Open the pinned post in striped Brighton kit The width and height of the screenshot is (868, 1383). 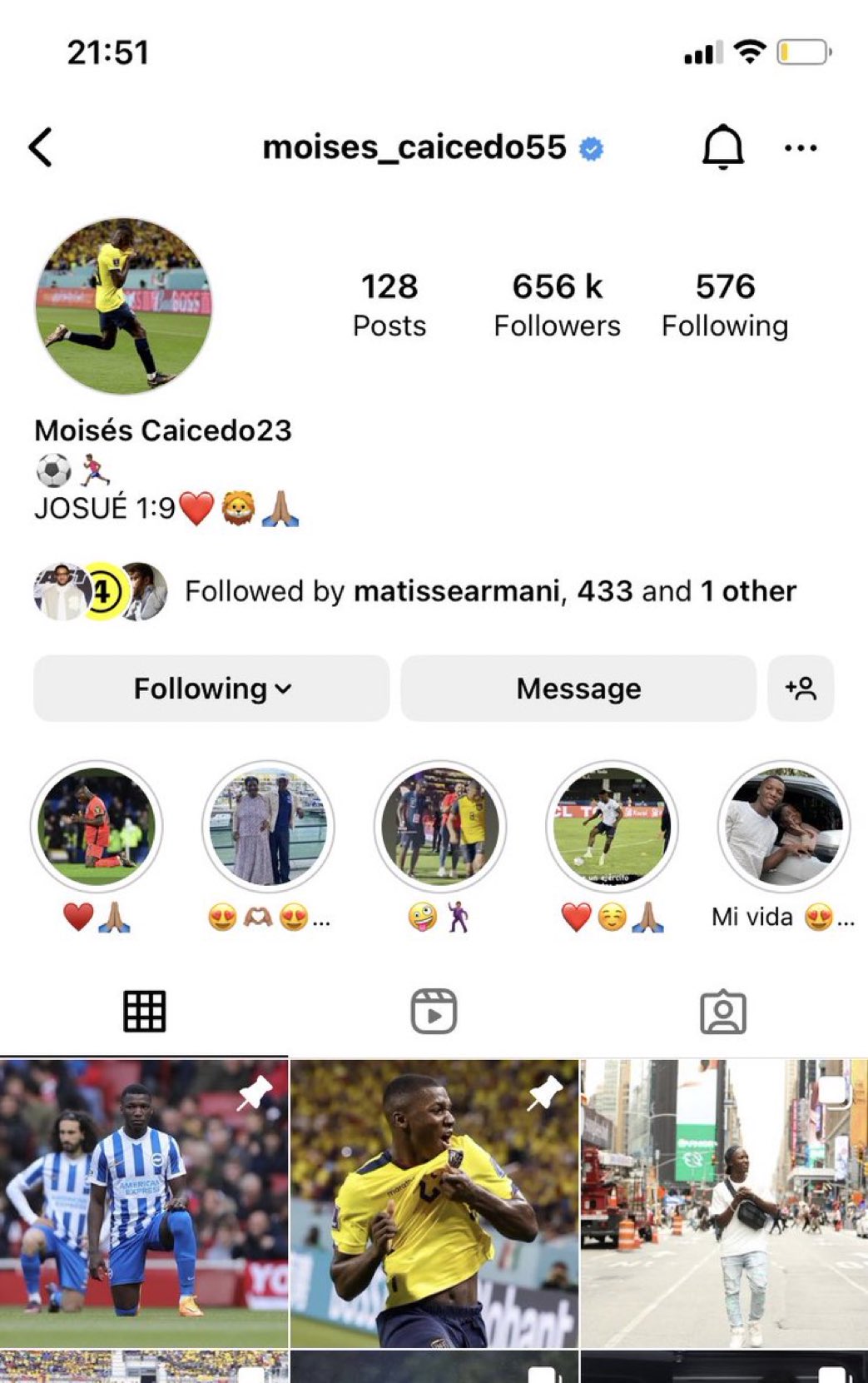coord(143,1203)
